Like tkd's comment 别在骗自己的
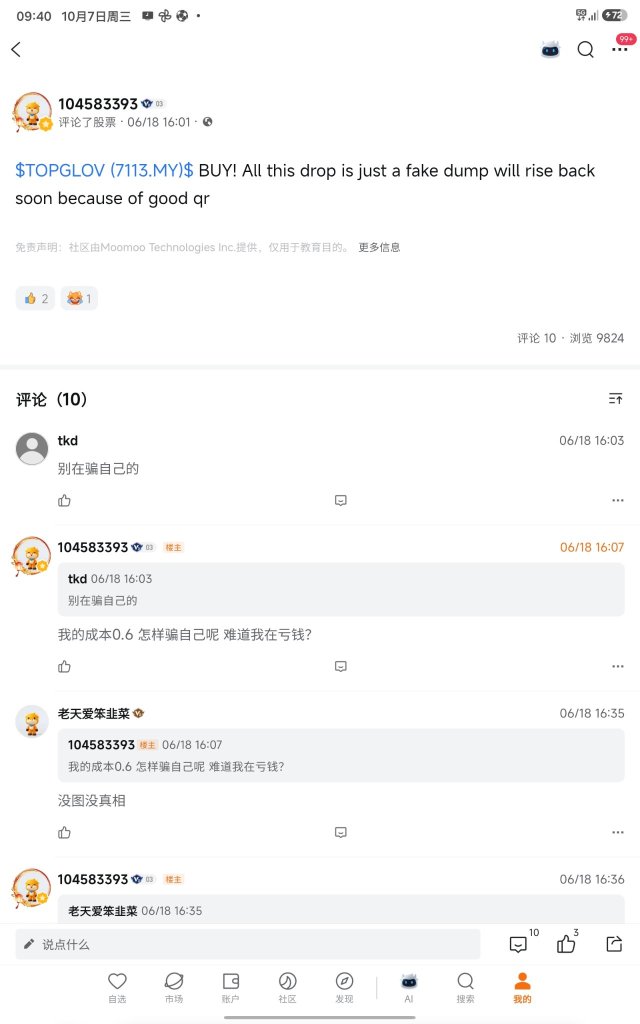Screen dimensions: 640x1024 pos(64,501)
